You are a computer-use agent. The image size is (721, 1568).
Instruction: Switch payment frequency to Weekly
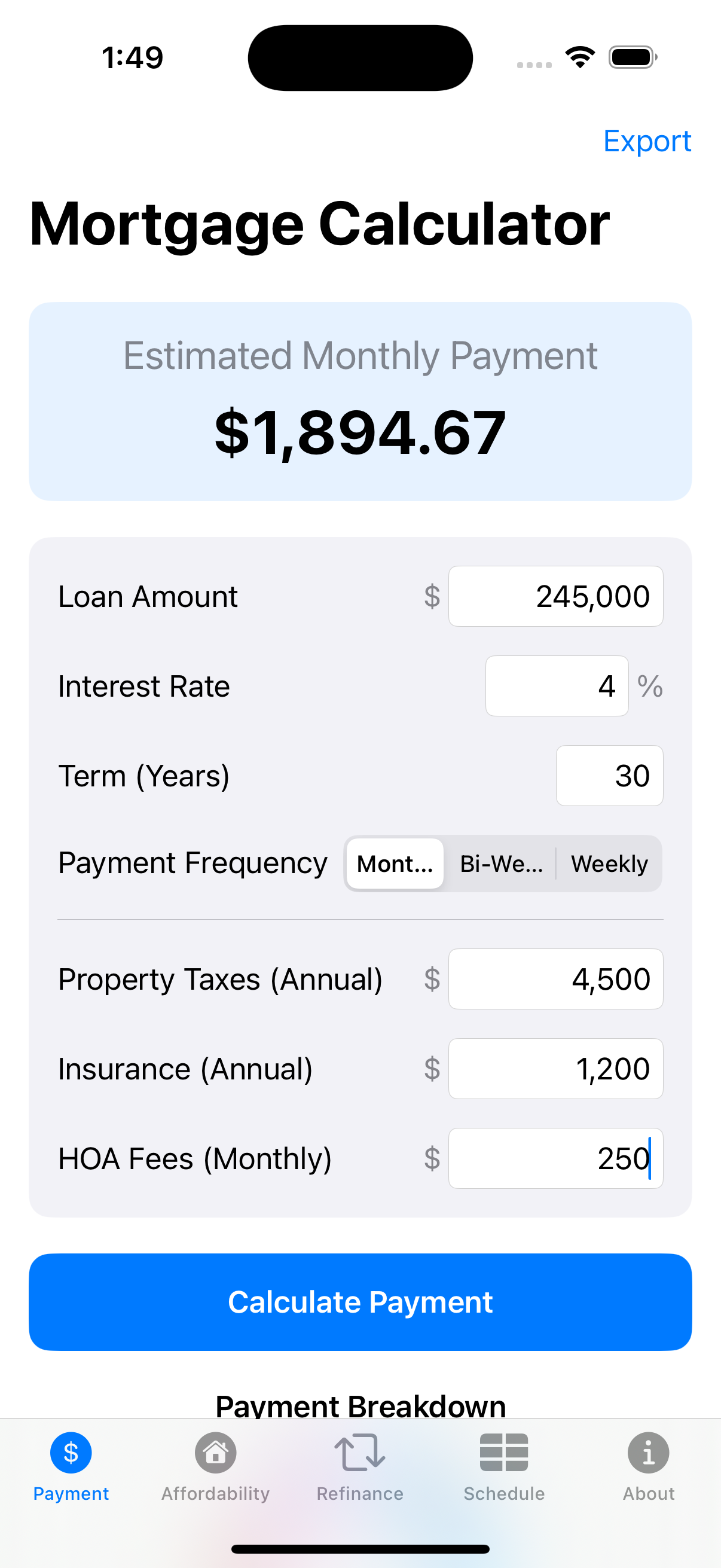(609, 864)
